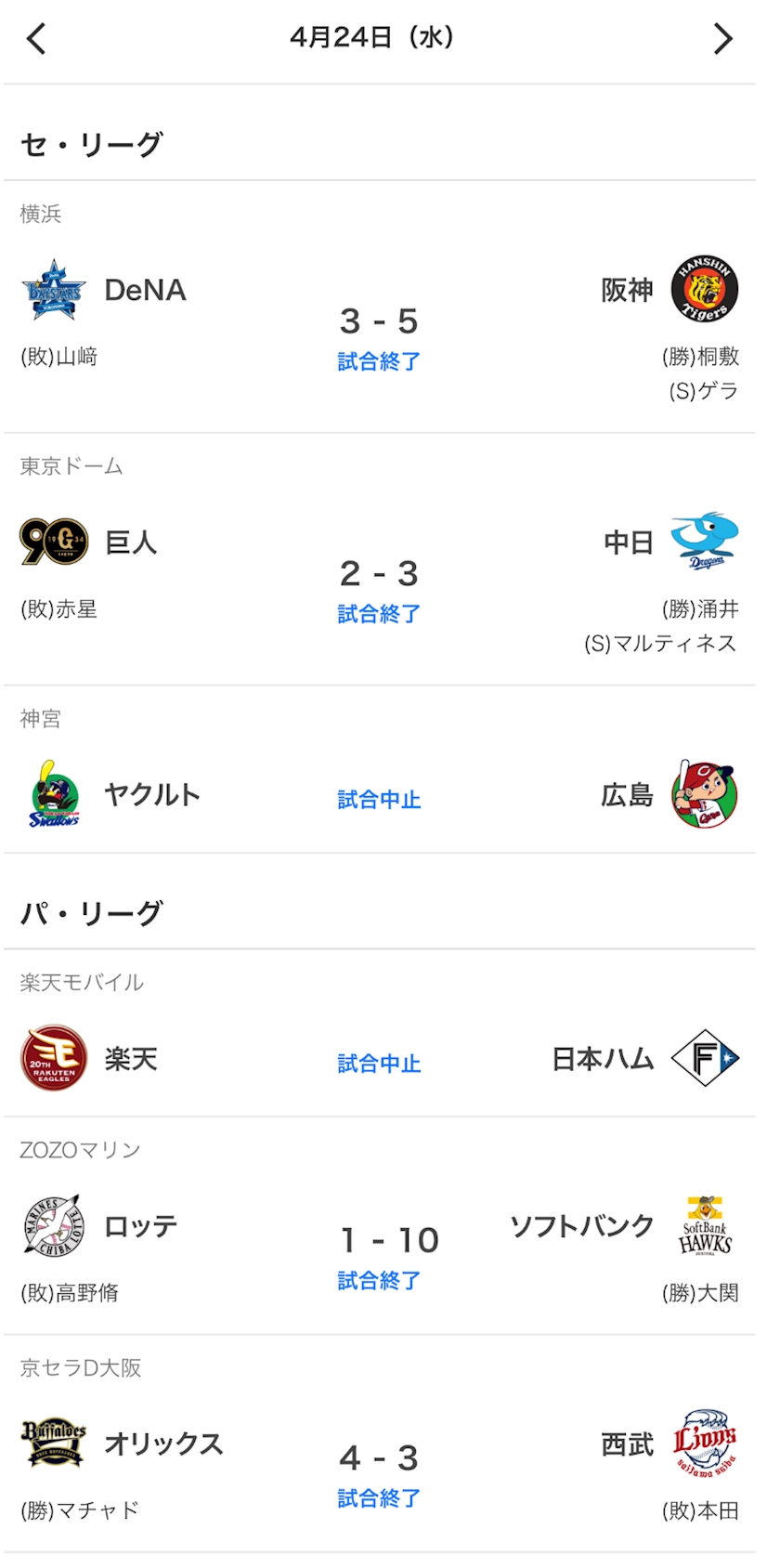View the cancelled ヤクルト vs 広島 game
The image size is (780, 1568).
coord(379,798)
